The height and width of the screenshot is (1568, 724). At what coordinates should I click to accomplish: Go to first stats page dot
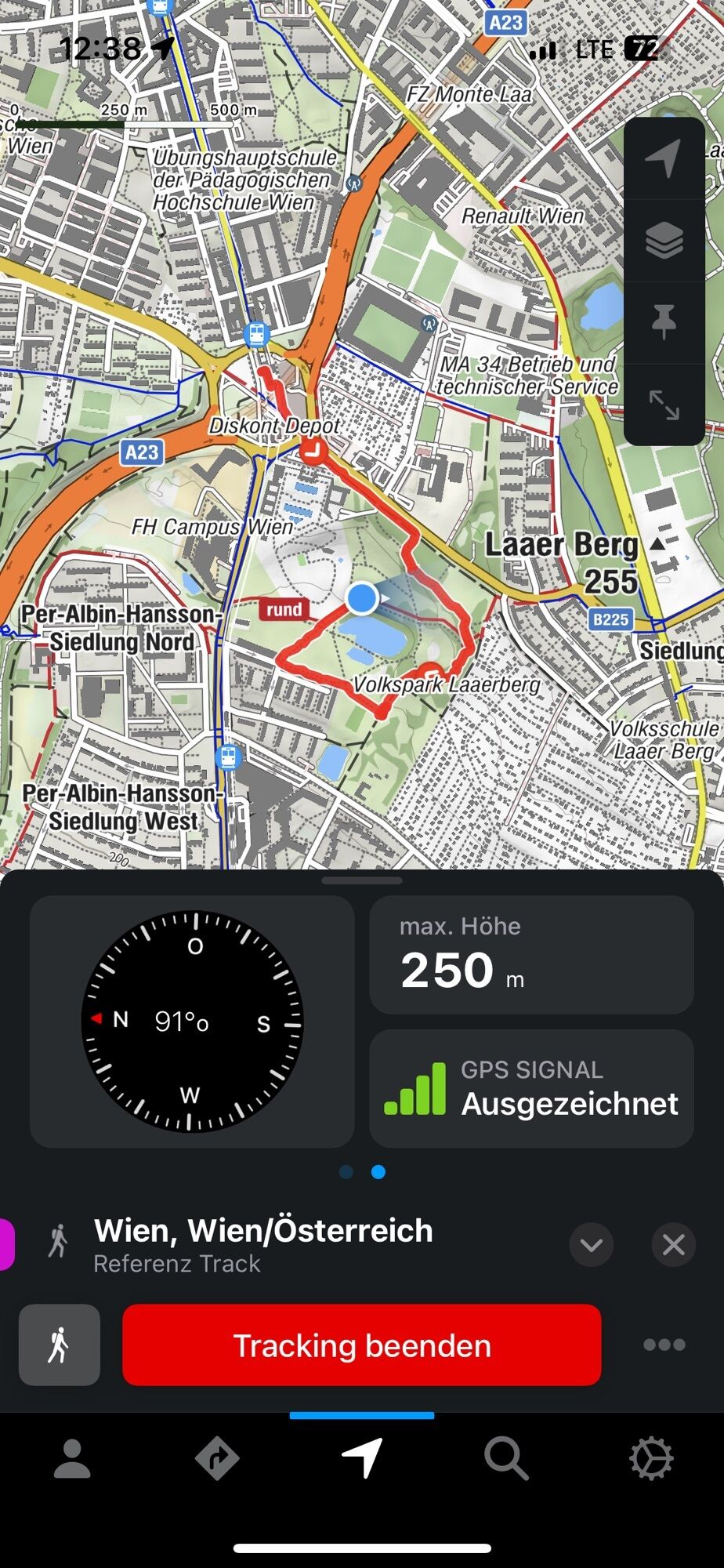point(346,1172)
